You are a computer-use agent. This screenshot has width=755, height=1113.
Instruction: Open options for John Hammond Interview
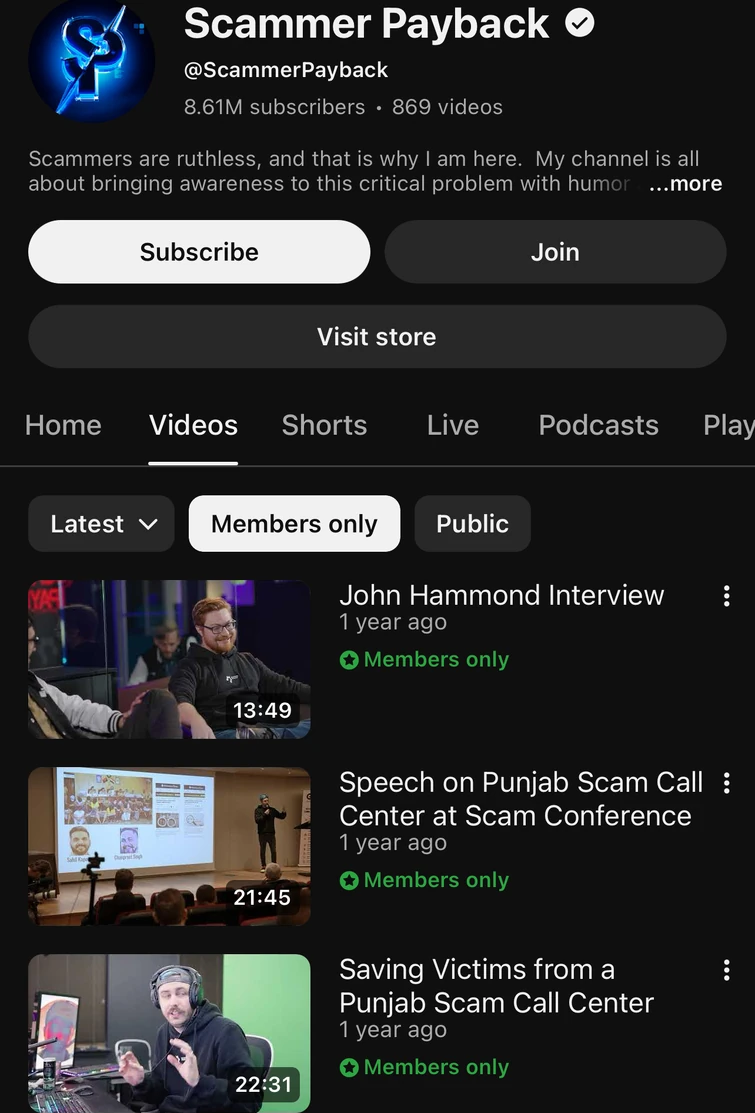click(x=726, y=597)
